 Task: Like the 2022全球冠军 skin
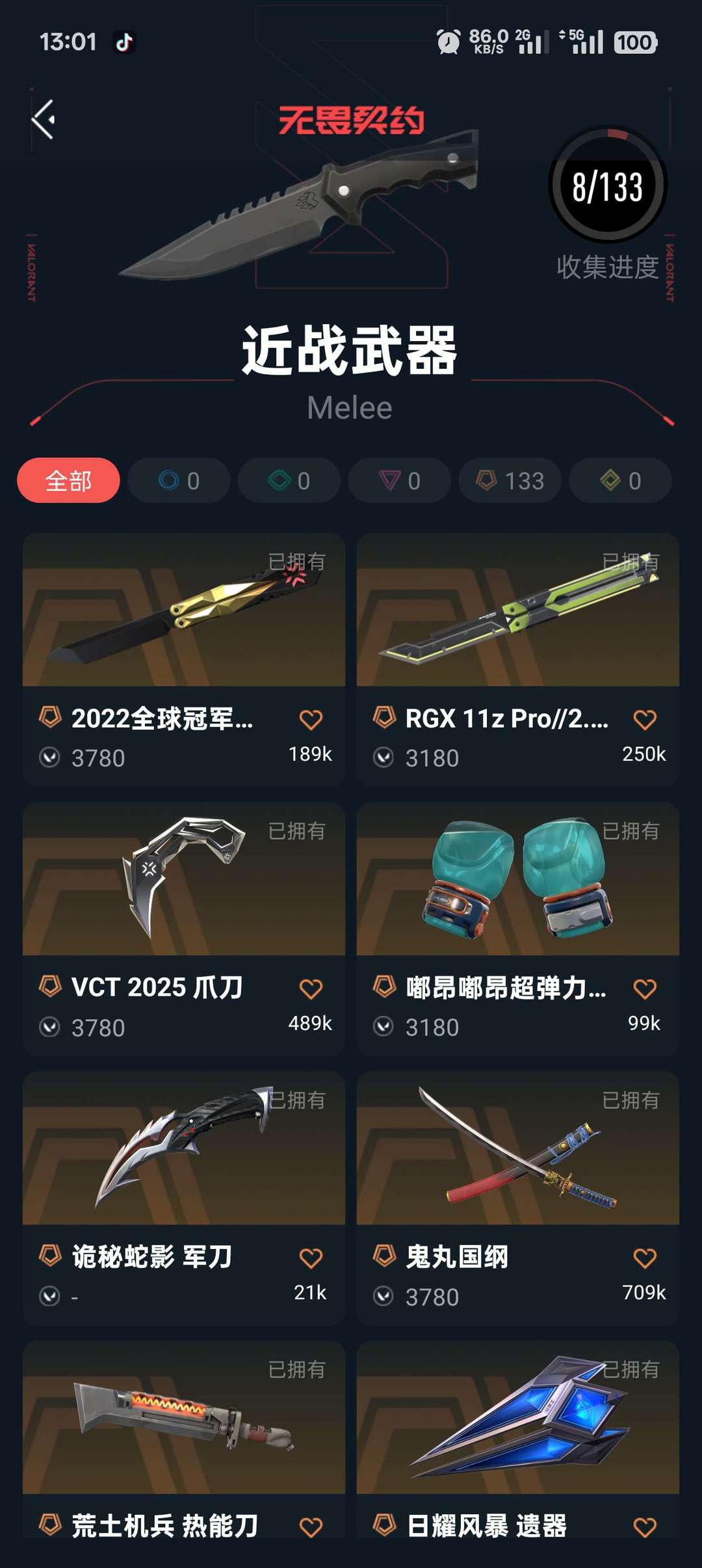point(311,720)
